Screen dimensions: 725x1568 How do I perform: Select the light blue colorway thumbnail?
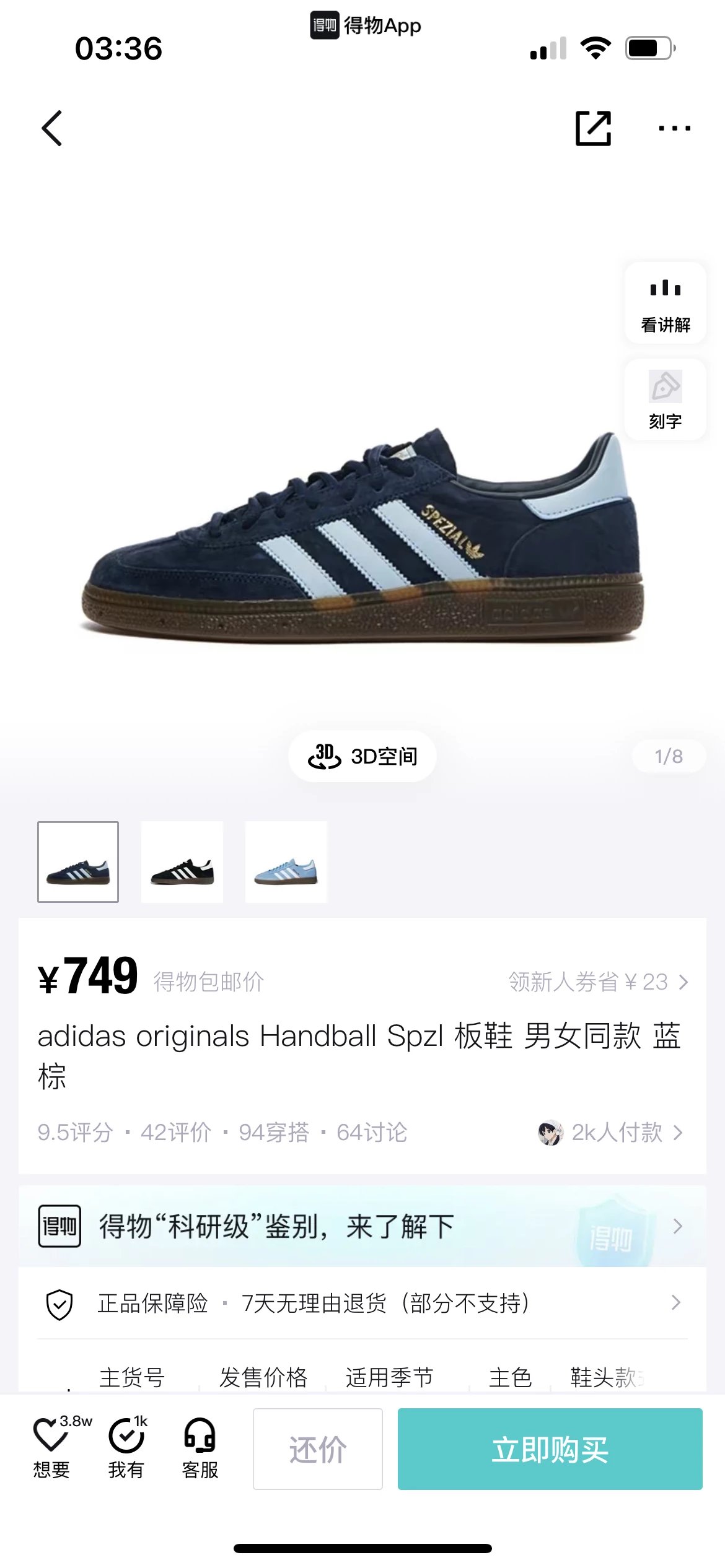286,862
